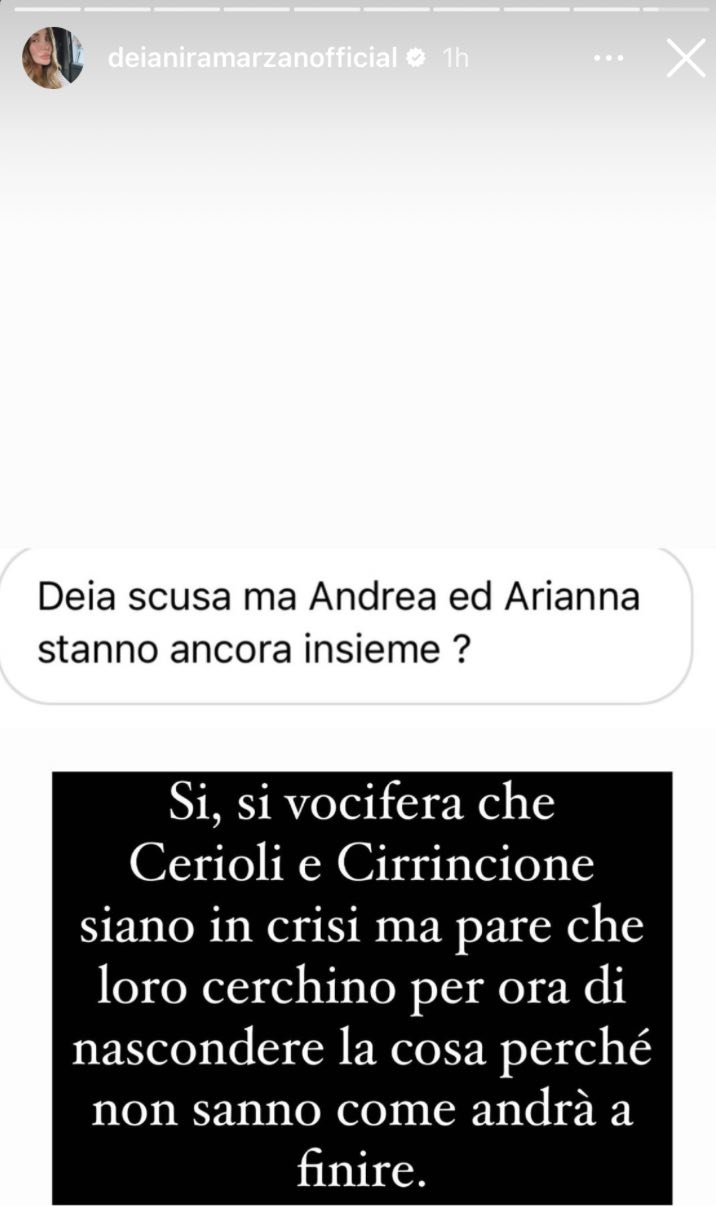The image size is (716, 1206).
Task: Tap the deianiramarzanofficial username
Action: click(252, 59)
